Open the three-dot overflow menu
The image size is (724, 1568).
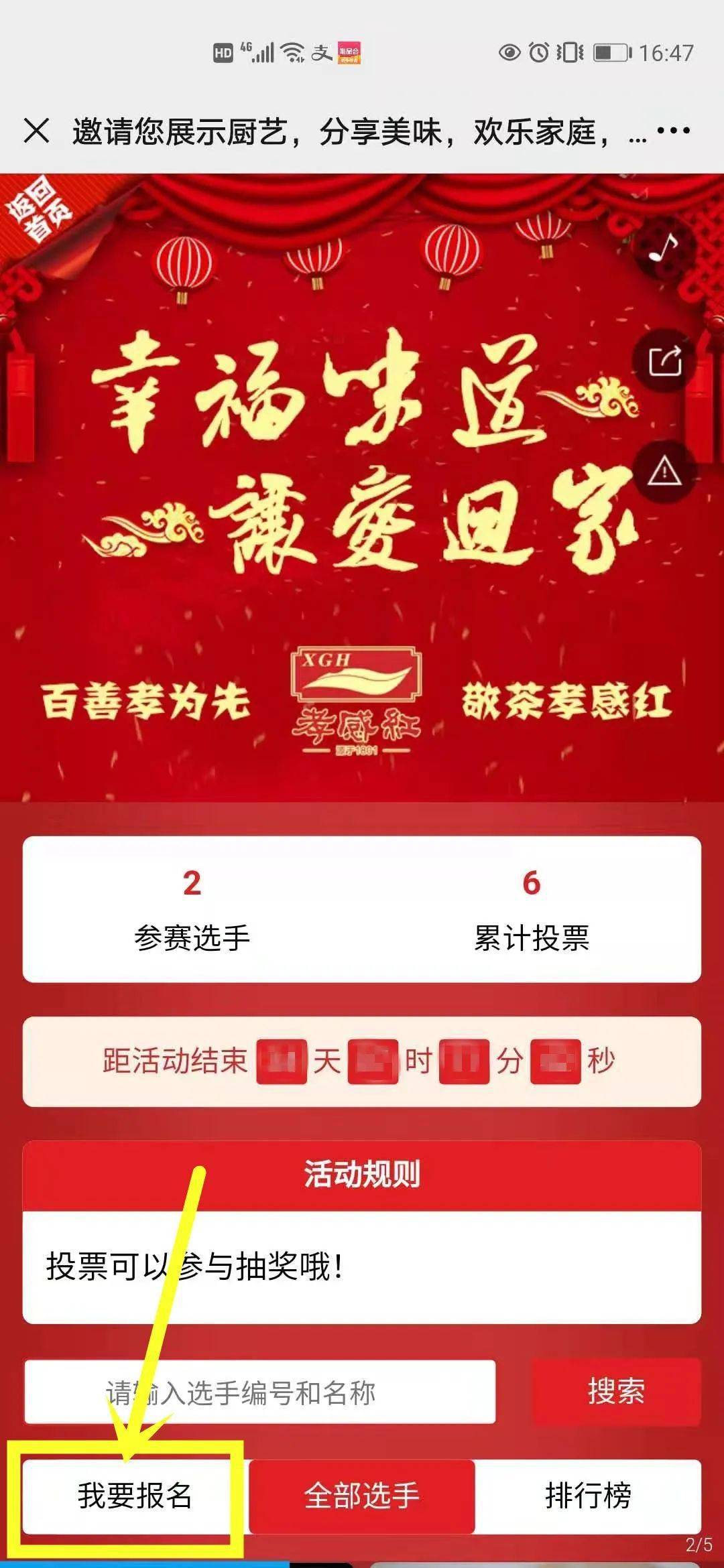(x=672, y=131)
